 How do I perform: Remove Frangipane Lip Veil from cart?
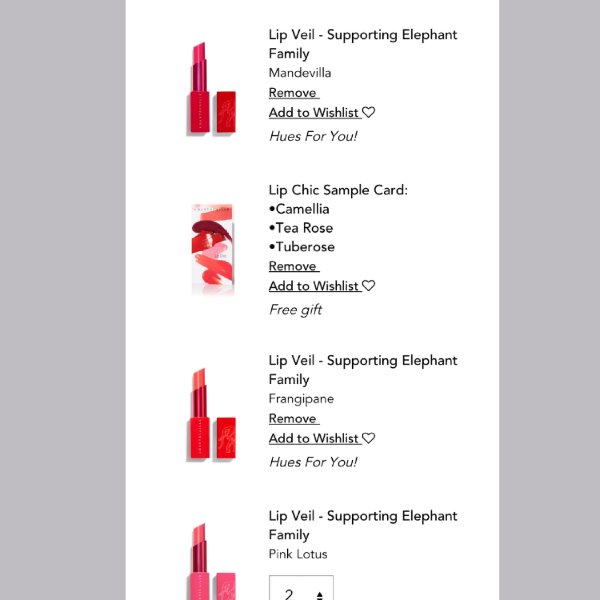coord(292,419)
